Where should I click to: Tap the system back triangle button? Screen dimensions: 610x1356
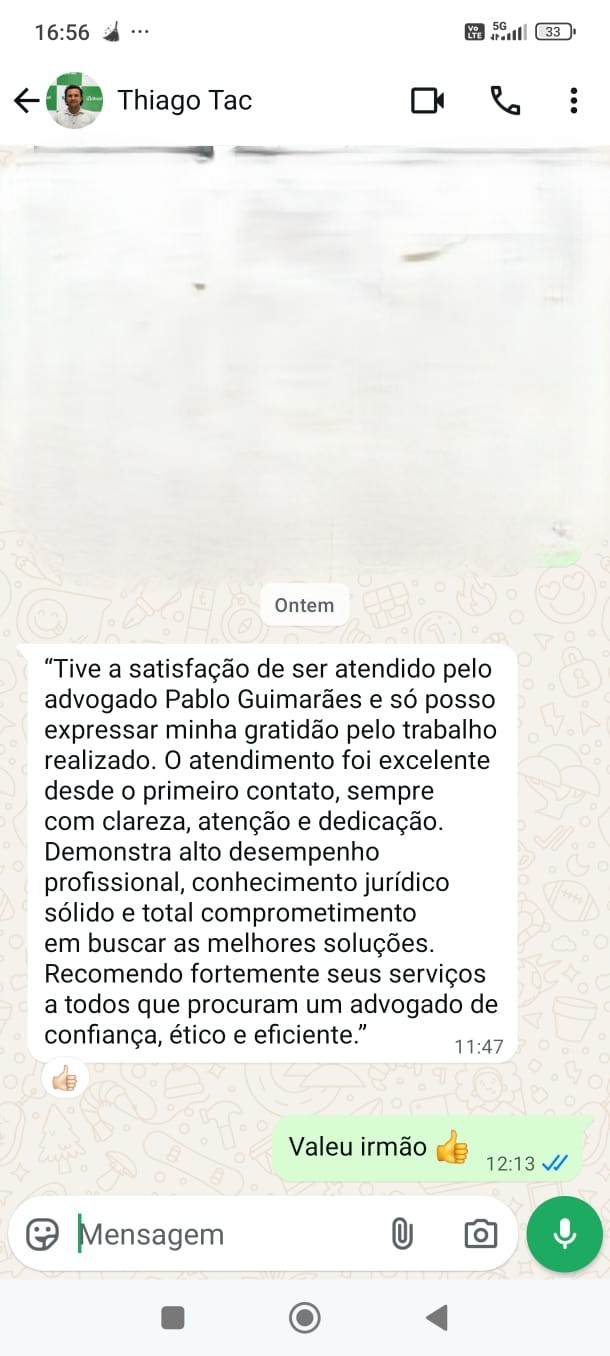(x=436, y=1318)
